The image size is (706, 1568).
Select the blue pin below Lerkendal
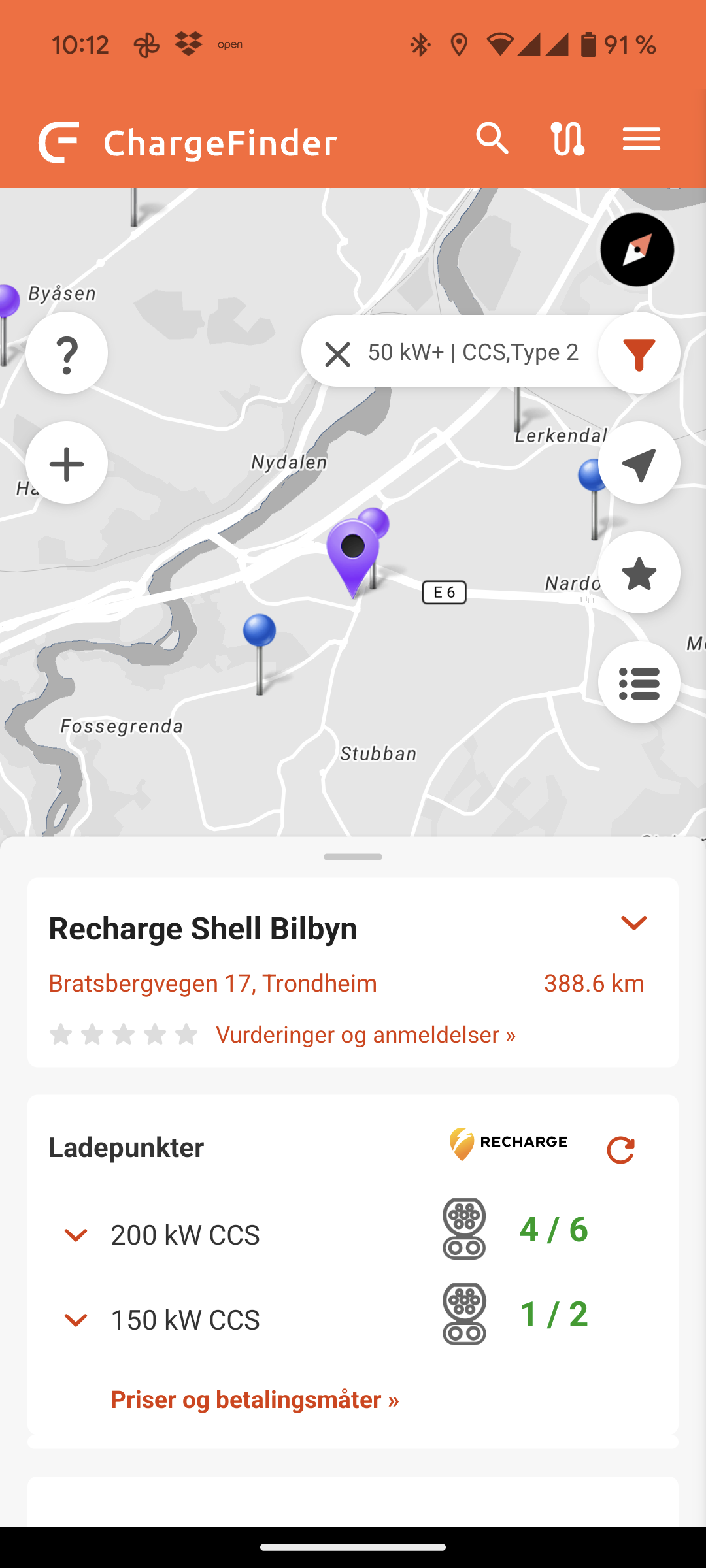click(592, 477)
